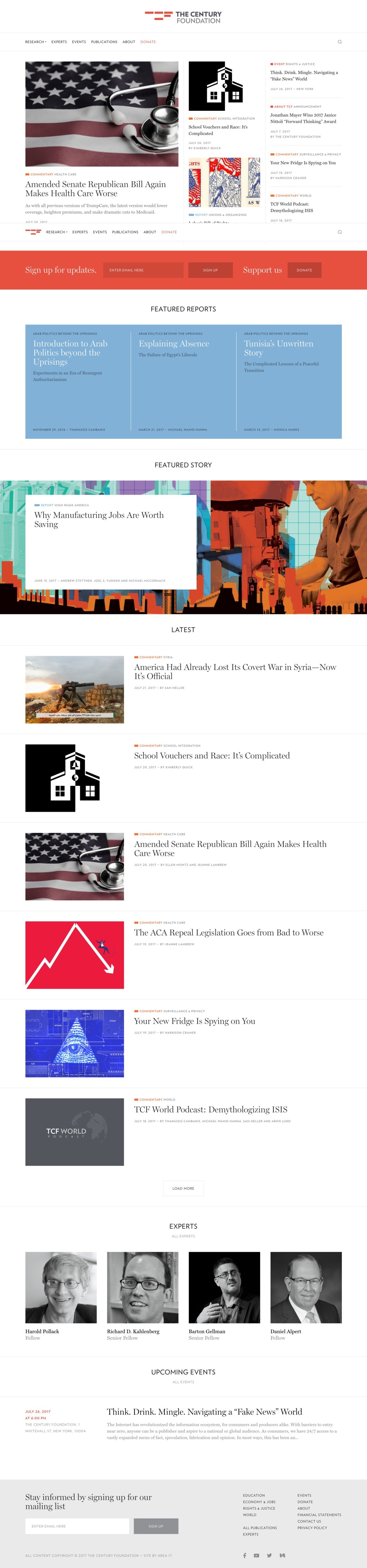
Task: Open the search icon in top navigation
Action: pyautogui.click(x=340, y=42)
